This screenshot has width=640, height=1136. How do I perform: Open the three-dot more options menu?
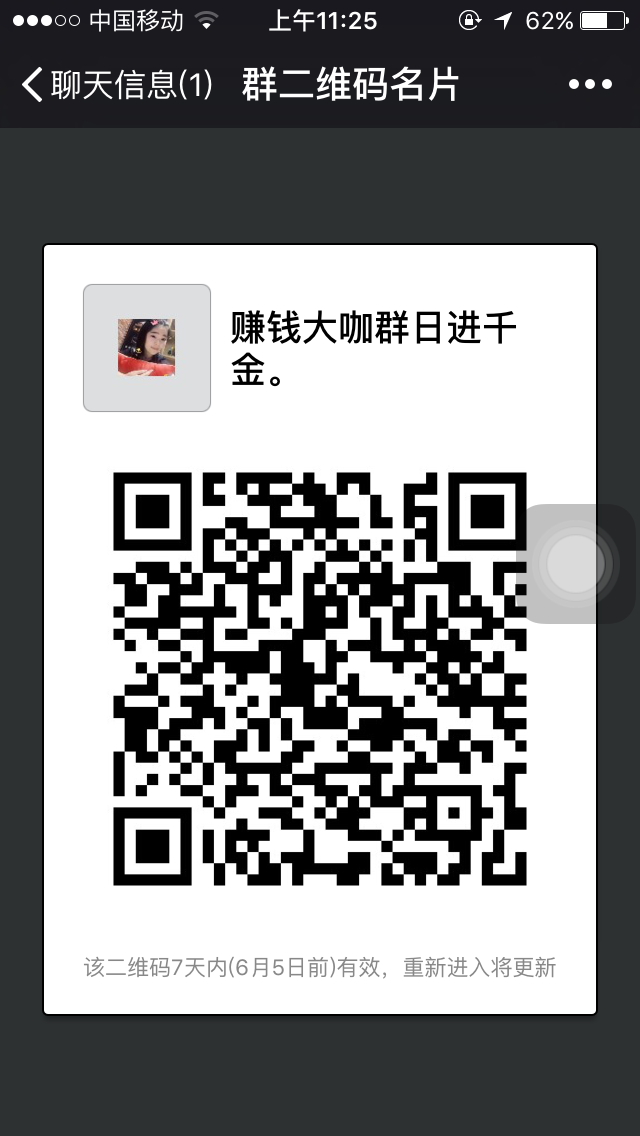590,85
